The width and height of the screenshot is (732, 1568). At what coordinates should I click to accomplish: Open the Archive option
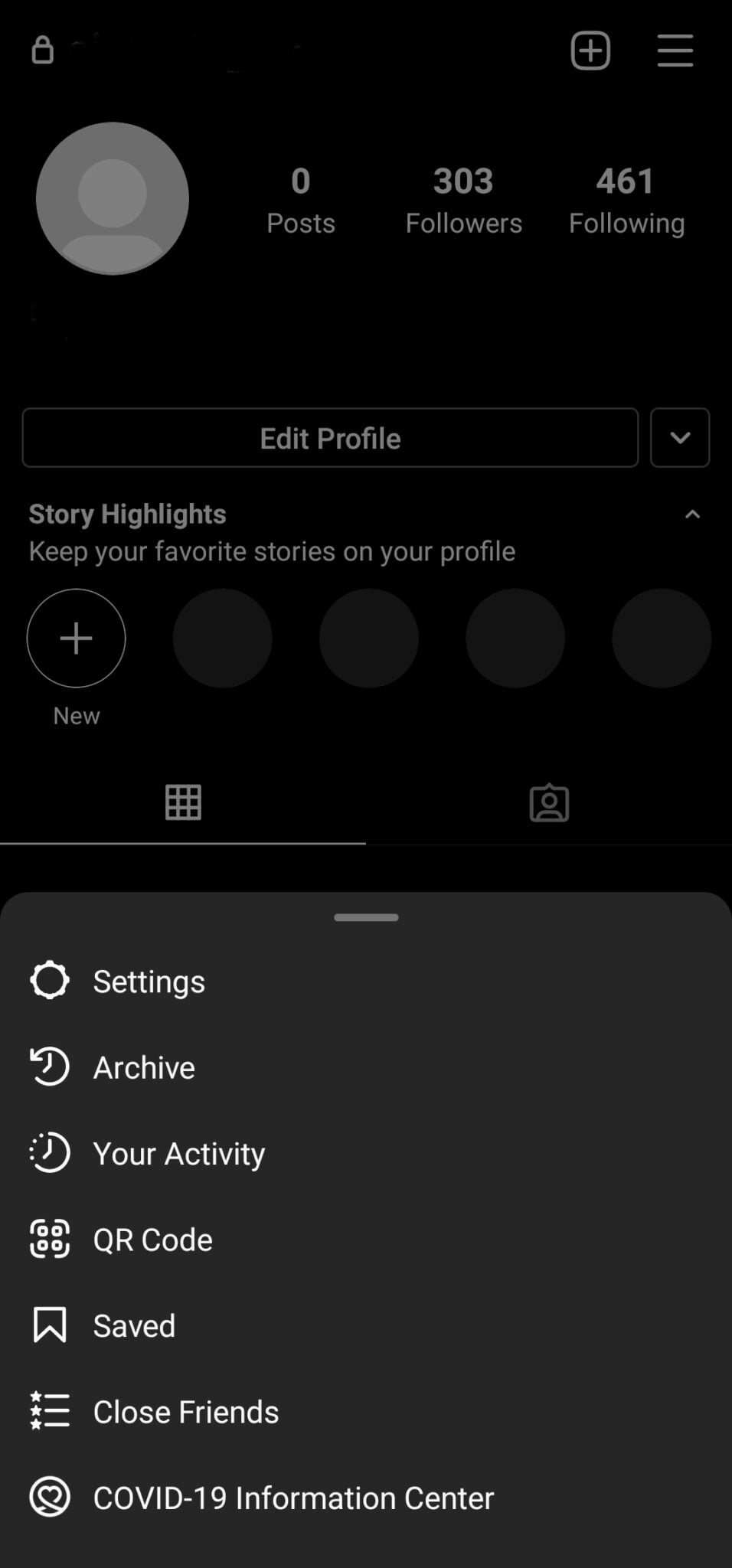pos(366,1067)
